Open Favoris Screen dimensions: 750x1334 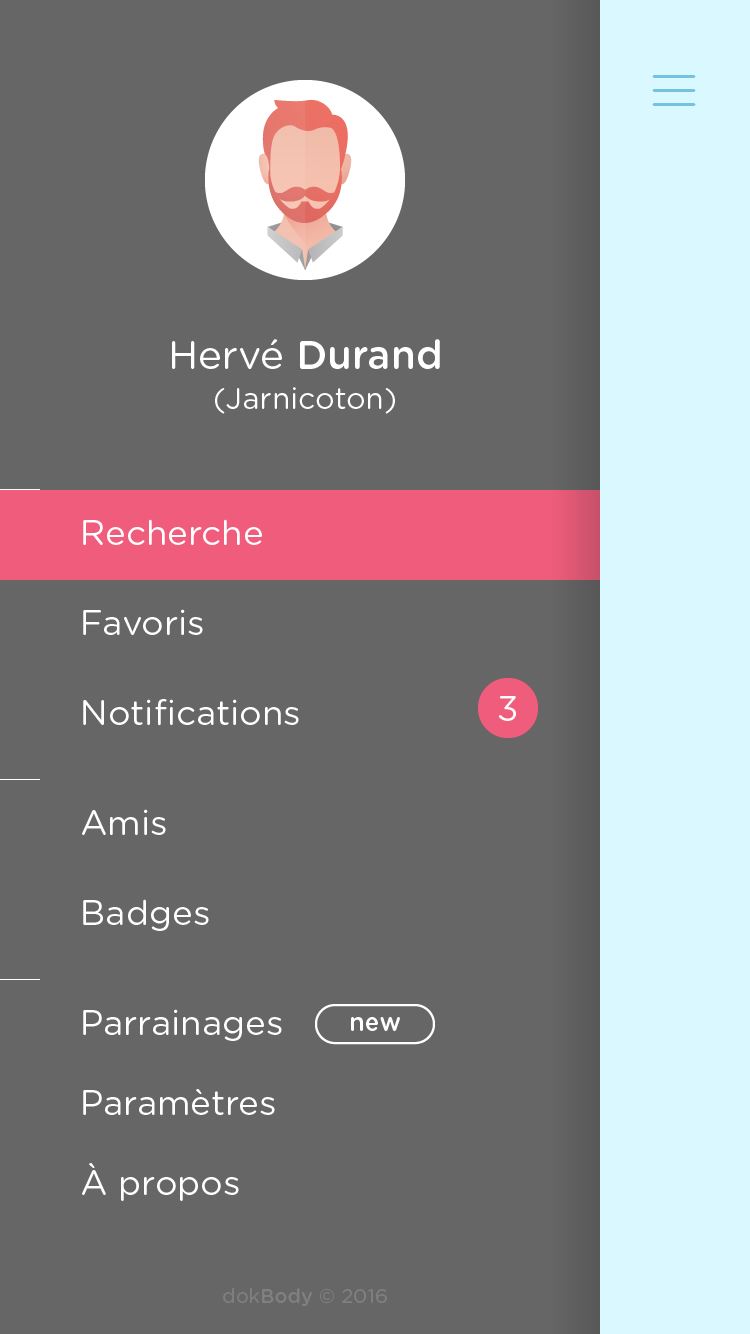(300, 624)
